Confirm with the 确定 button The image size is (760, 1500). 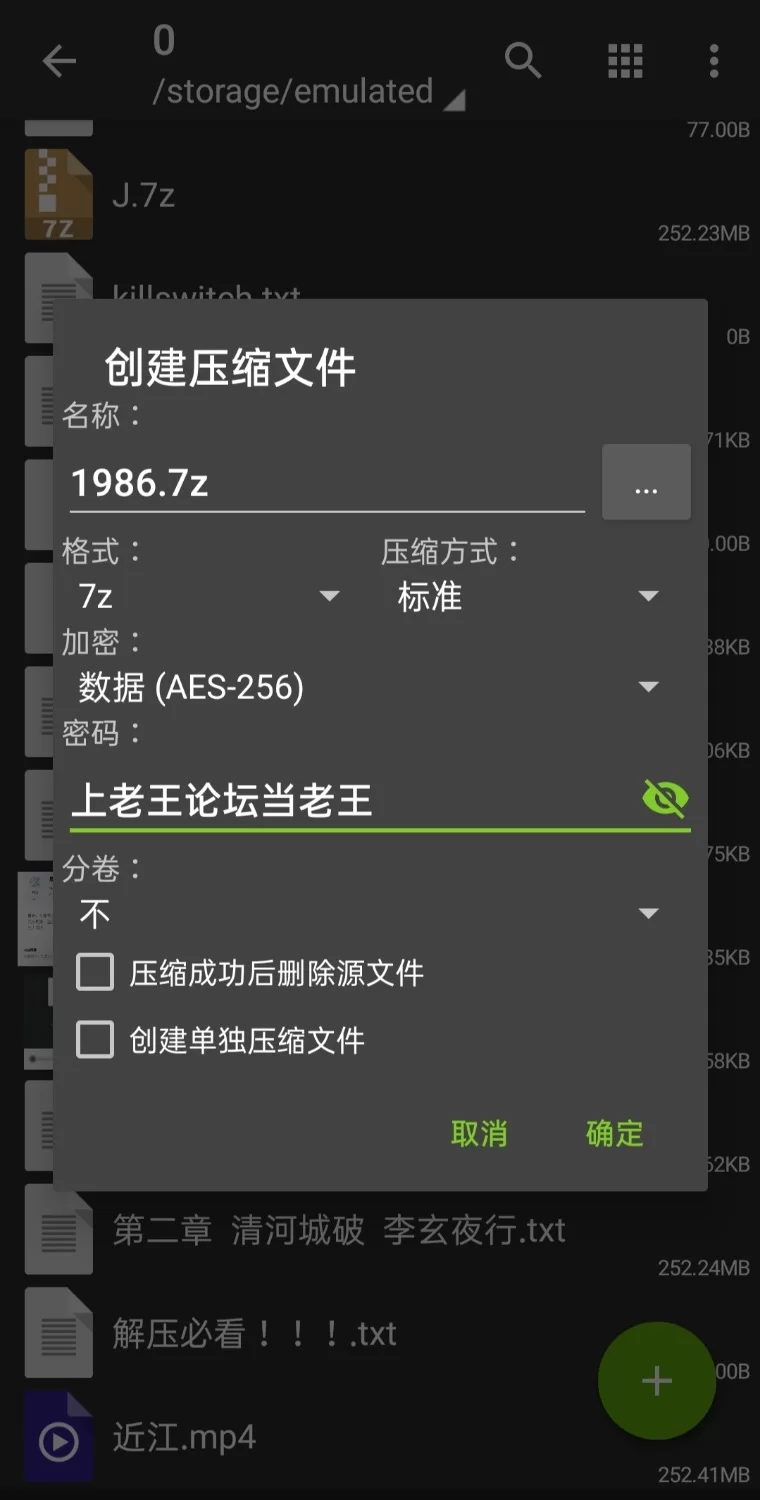[614, 1134]
